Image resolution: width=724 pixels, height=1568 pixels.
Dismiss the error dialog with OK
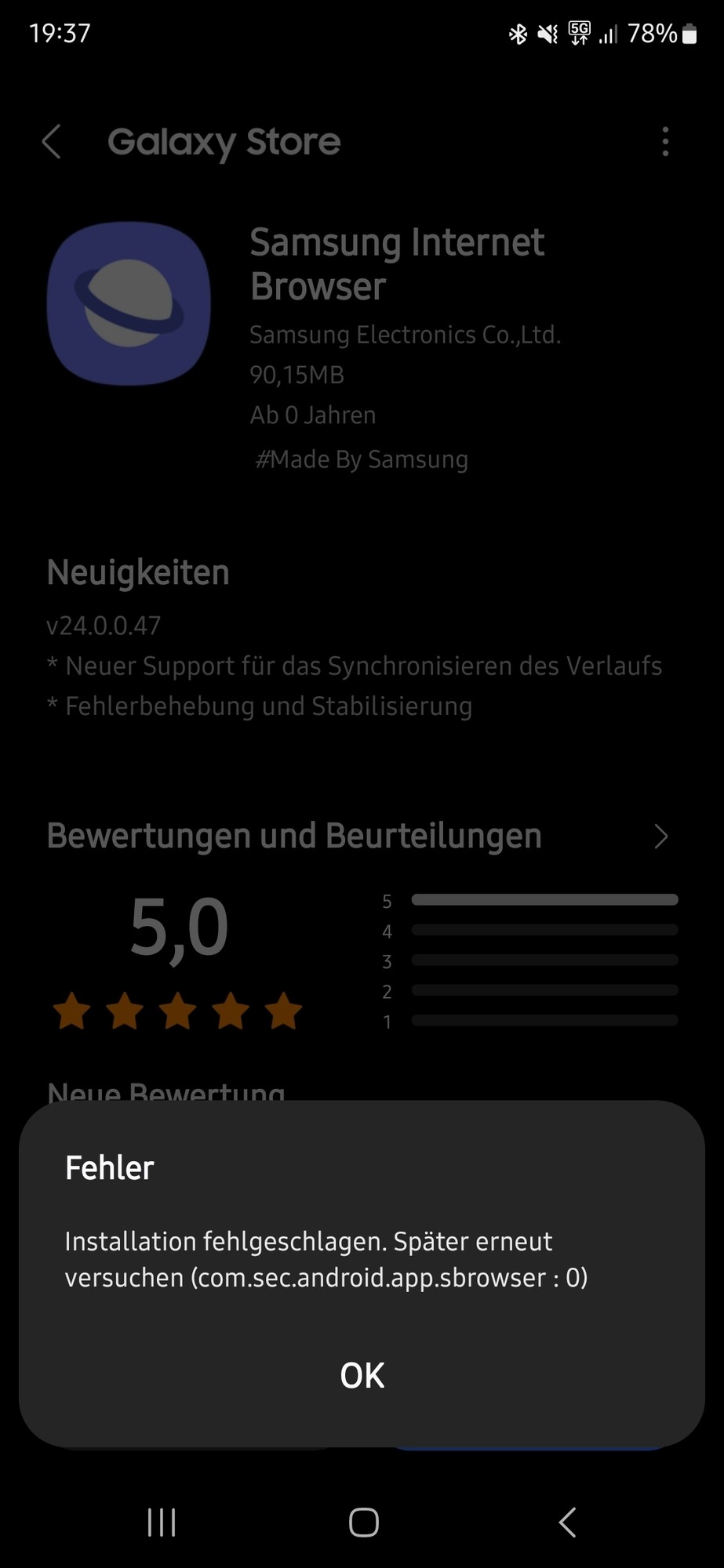coord(362,1375)
